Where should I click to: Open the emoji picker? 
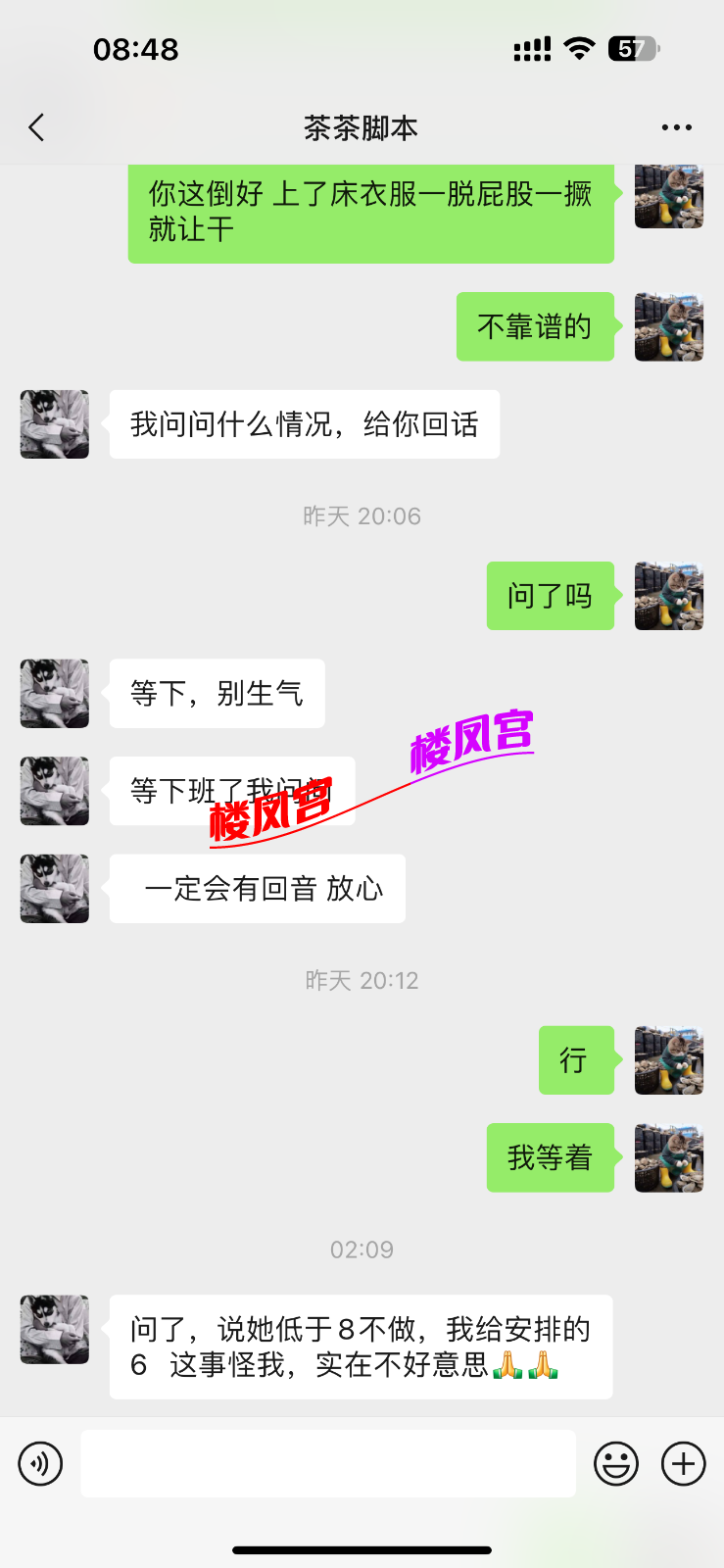(x=617, y=1463)
